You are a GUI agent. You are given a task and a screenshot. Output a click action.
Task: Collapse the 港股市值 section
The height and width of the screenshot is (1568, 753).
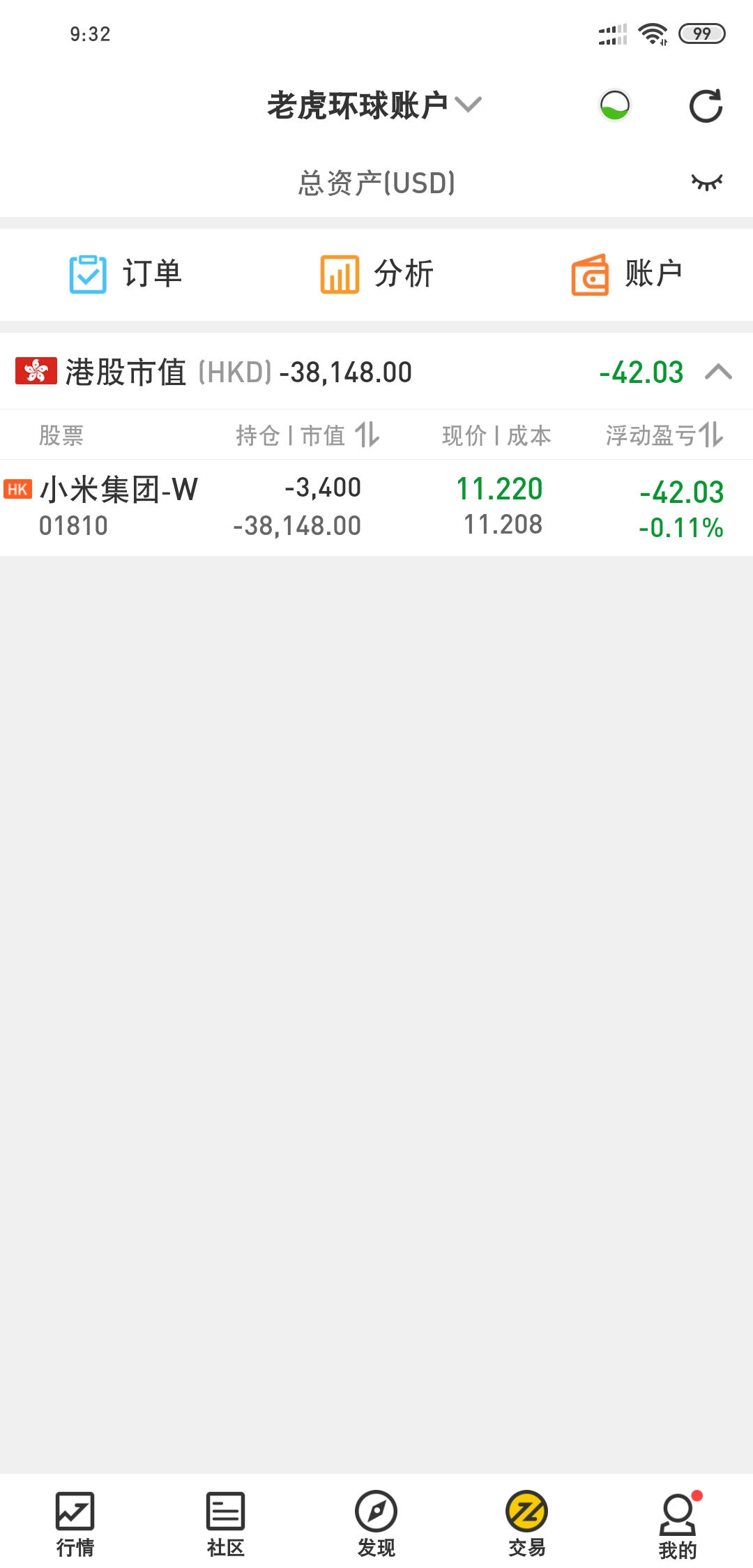point(719,372)
